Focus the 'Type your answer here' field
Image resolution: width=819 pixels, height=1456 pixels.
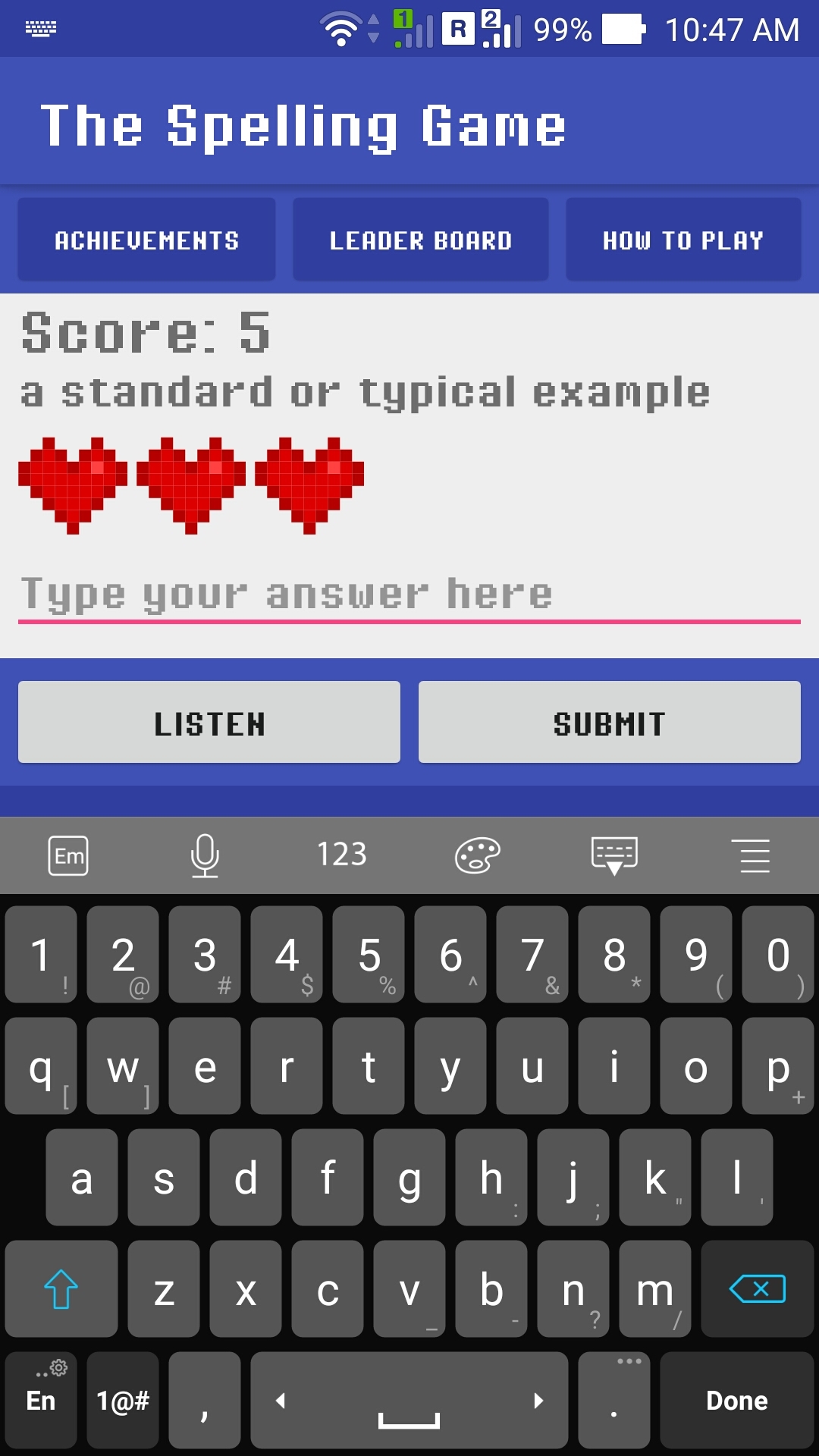click(409, 595)
